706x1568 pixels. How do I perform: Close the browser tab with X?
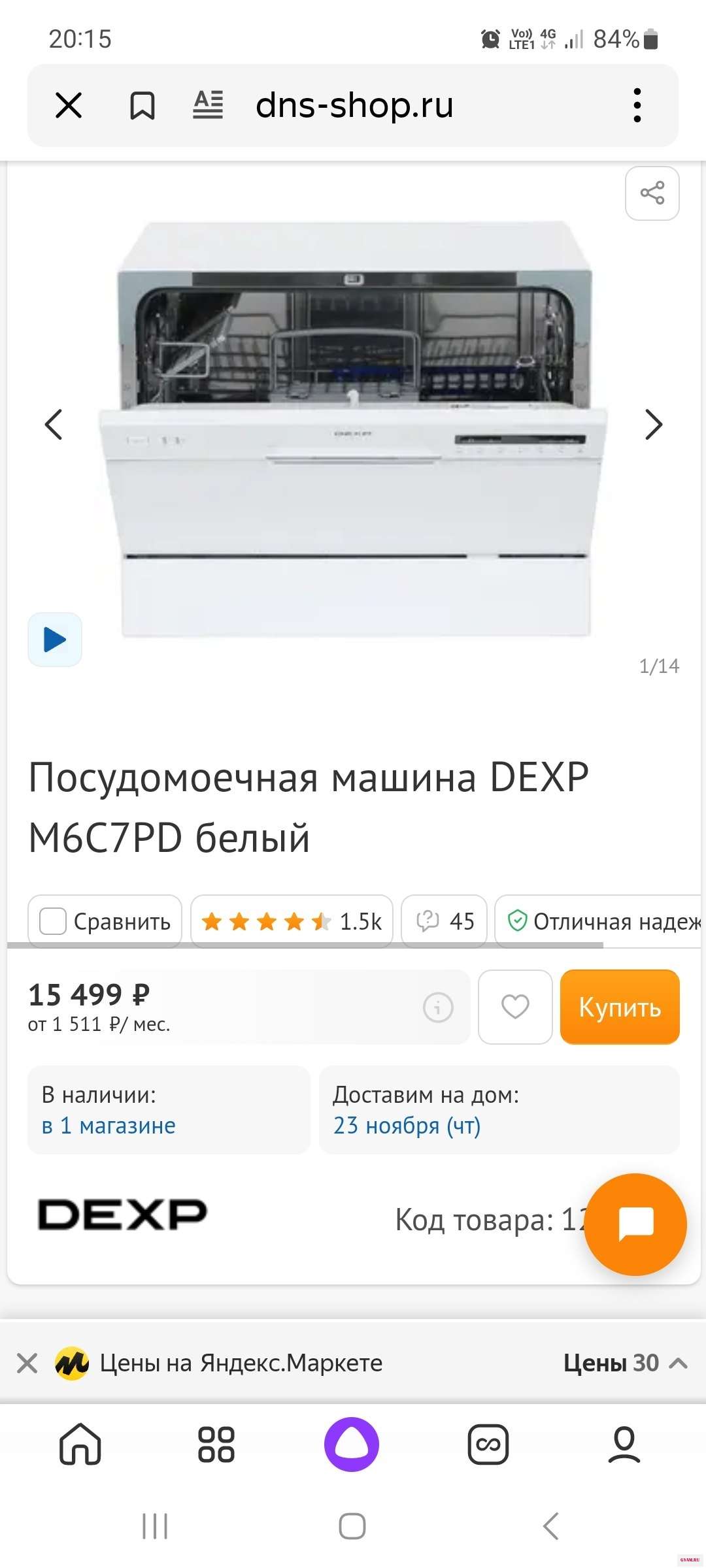pyautogui.click(x=69, y=105)
